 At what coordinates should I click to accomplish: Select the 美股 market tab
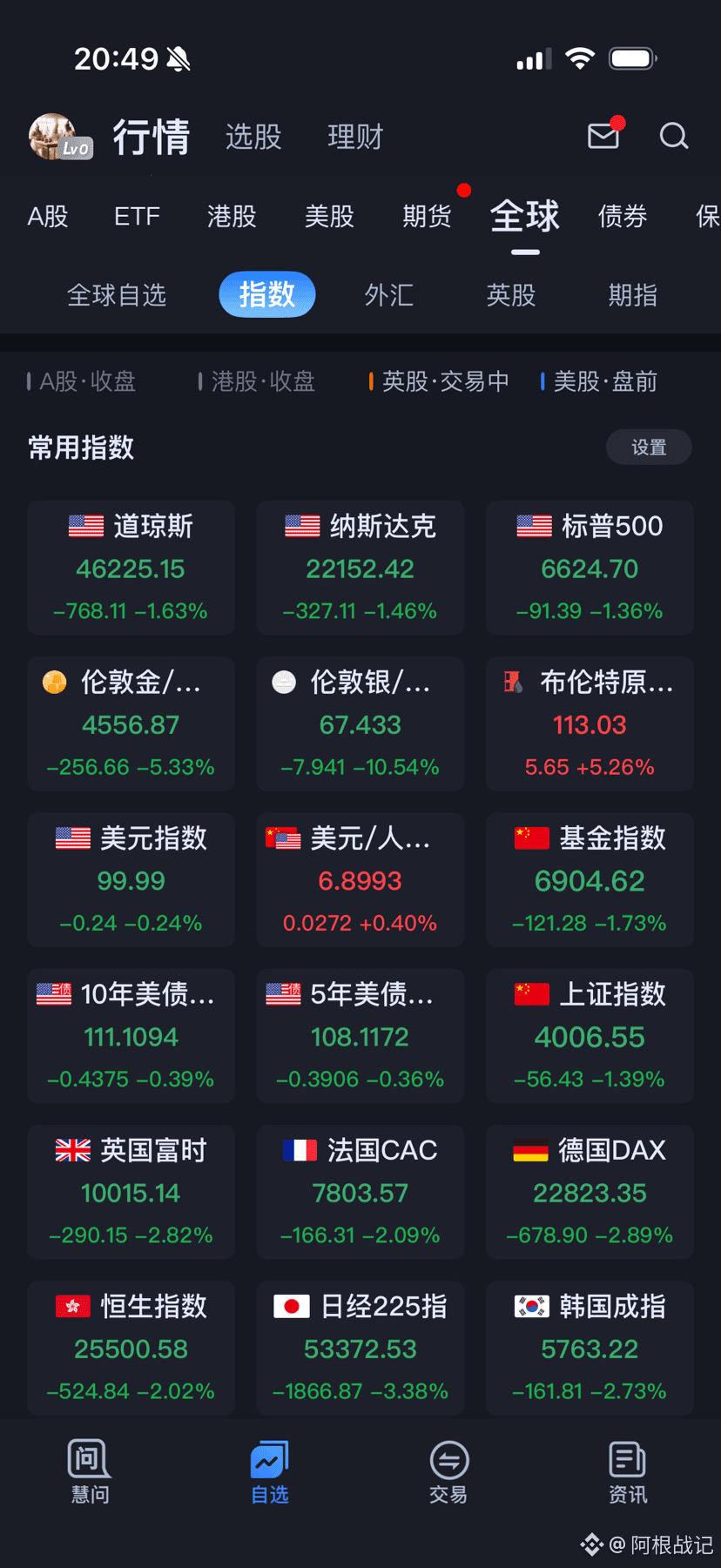pyautogui.click(x=329, y=216)
